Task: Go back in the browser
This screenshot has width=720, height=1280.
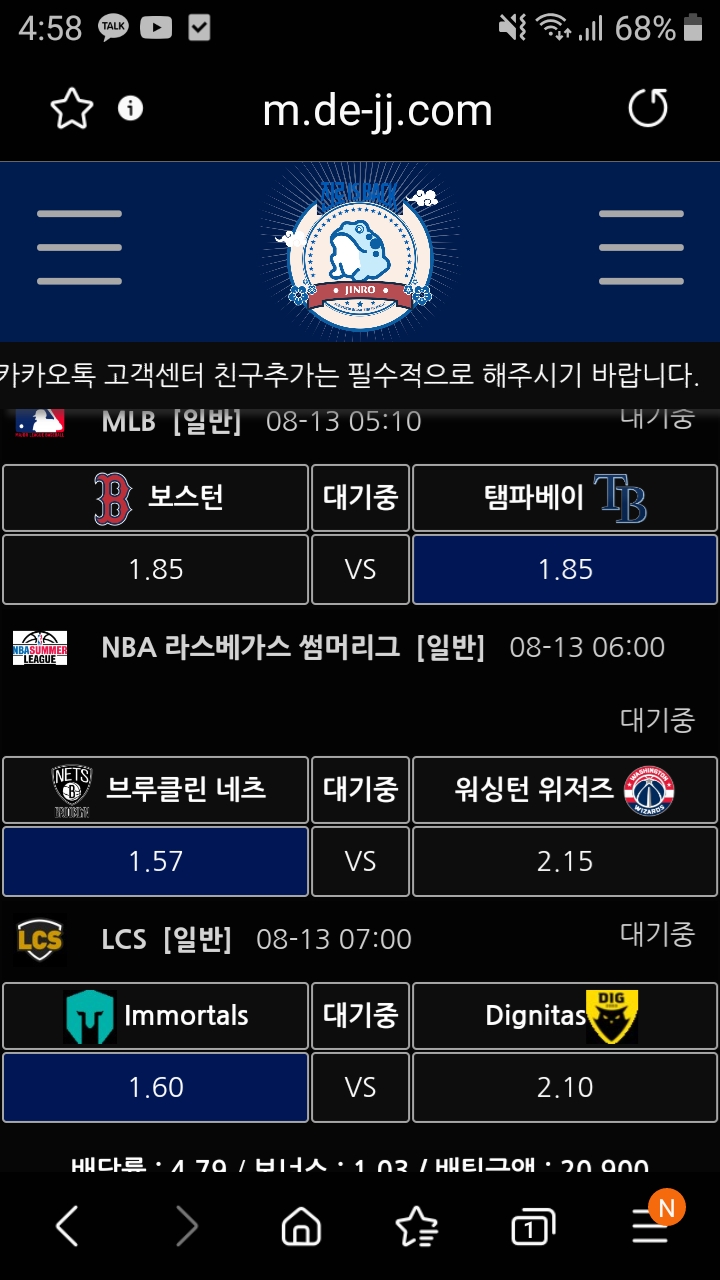Action: (67, 1226)
